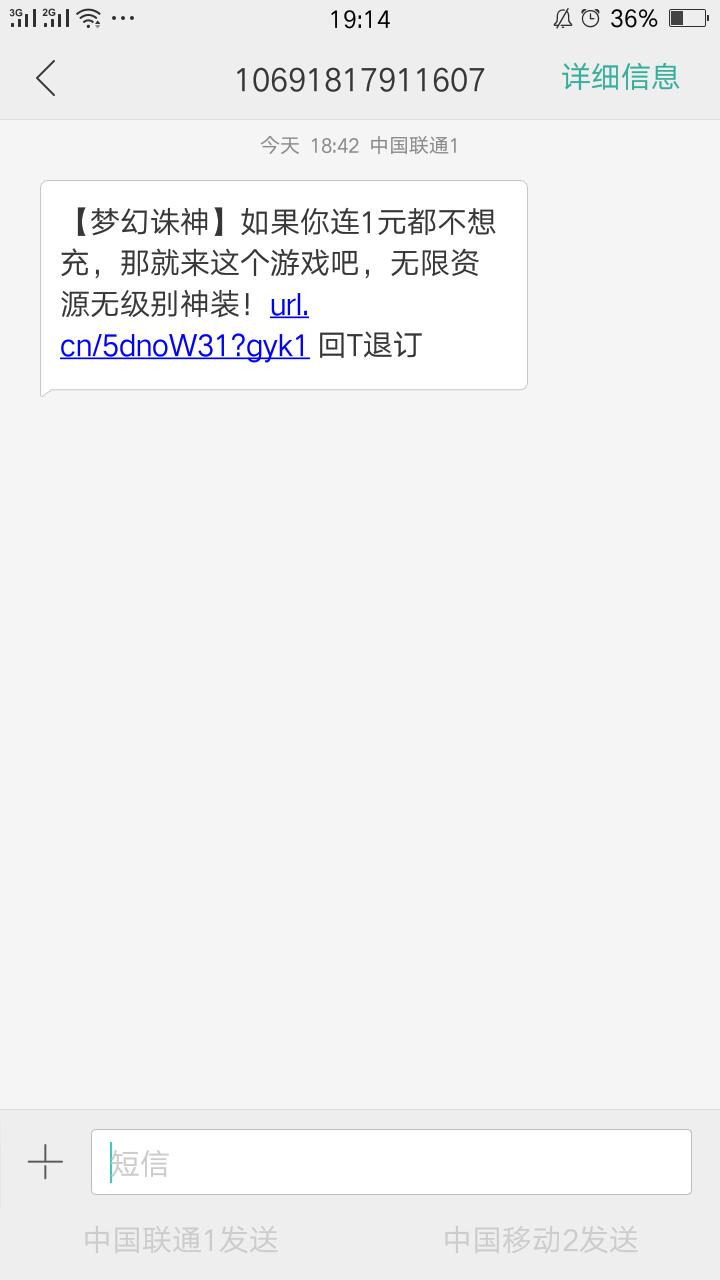
Task: Go back using the top-left arrow
Action: (46, 78)
